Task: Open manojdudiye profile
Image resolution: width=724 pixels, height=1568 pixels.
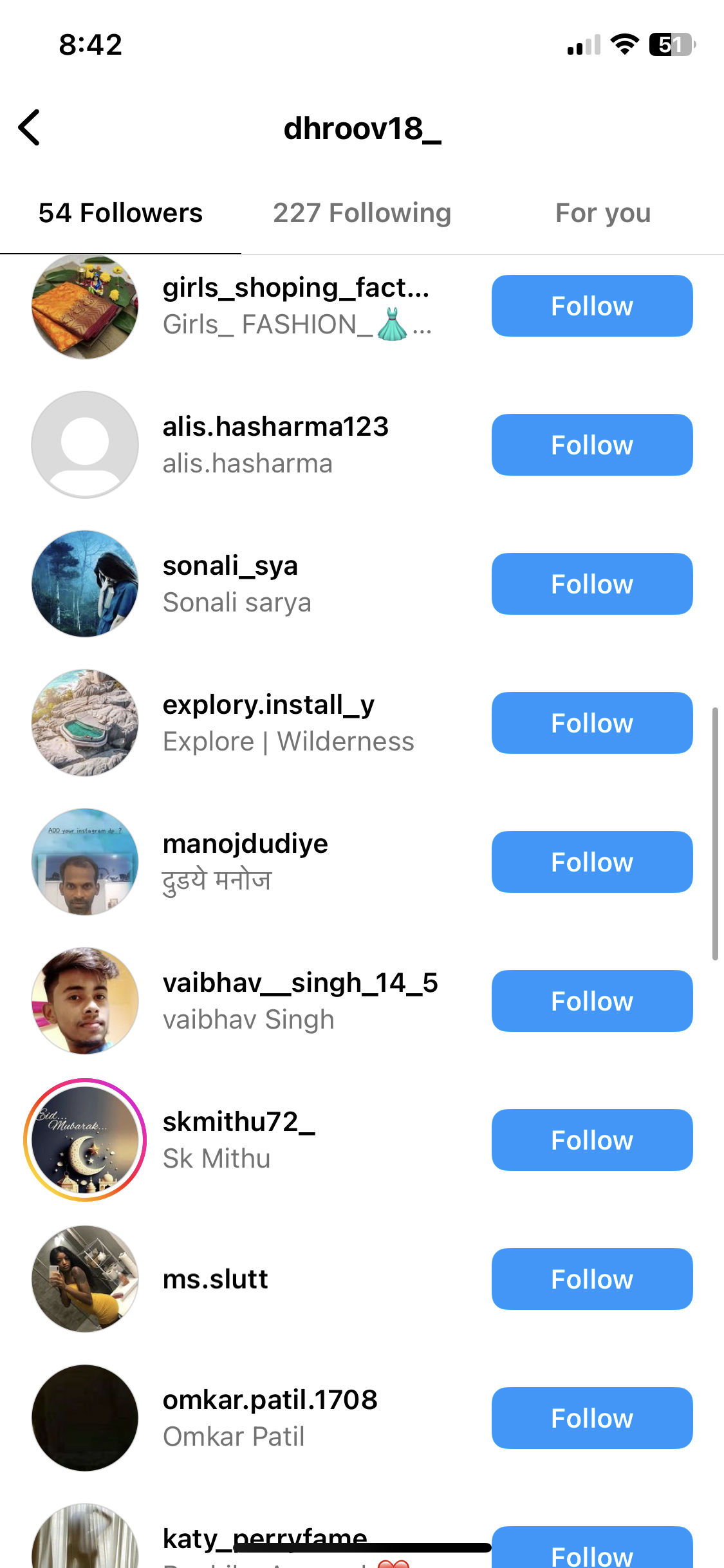Action: tap(245, 845)
